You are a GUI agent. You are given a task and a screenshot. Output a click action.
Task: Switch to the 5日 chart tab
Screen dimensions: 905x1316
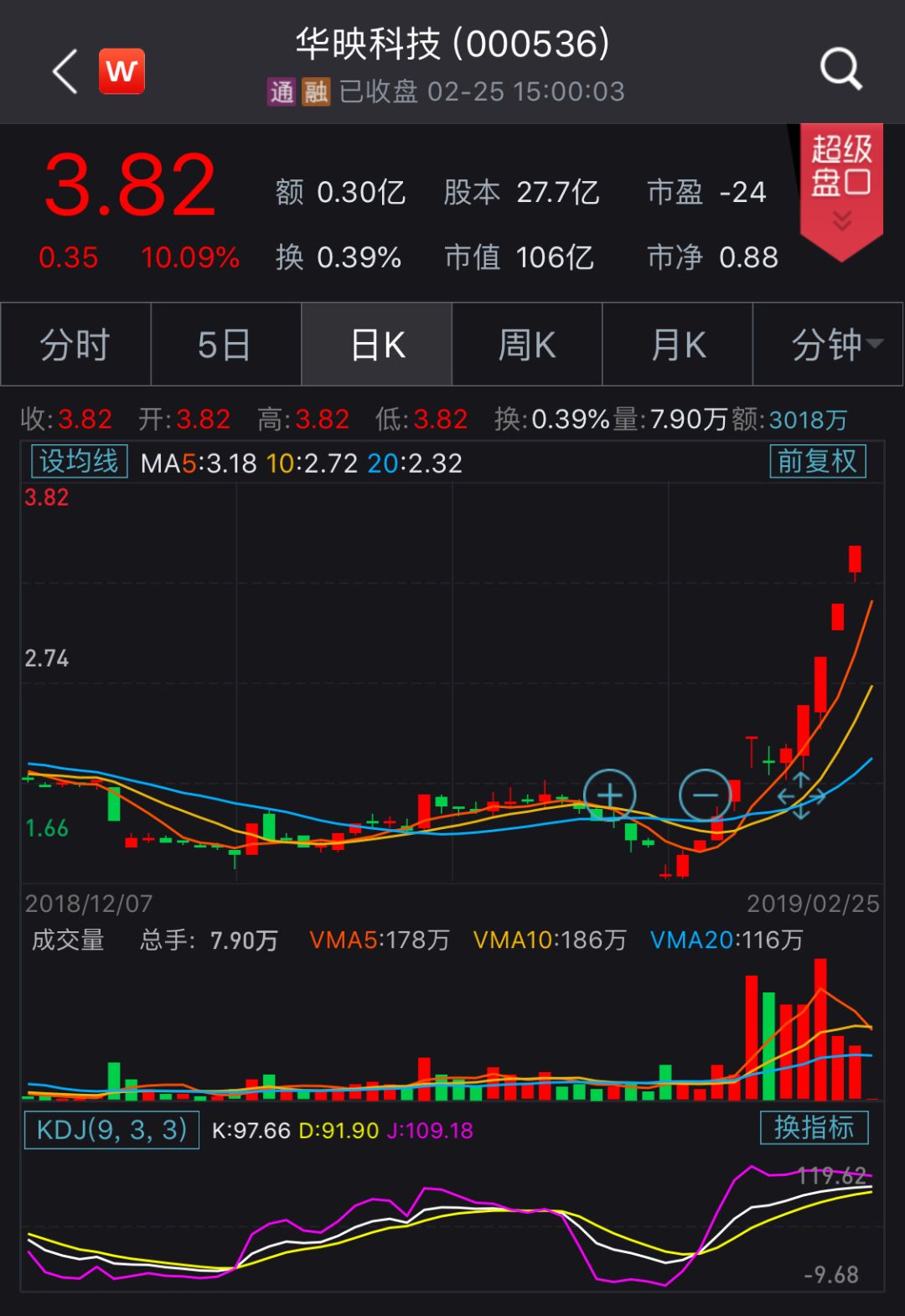coord(225,345)
